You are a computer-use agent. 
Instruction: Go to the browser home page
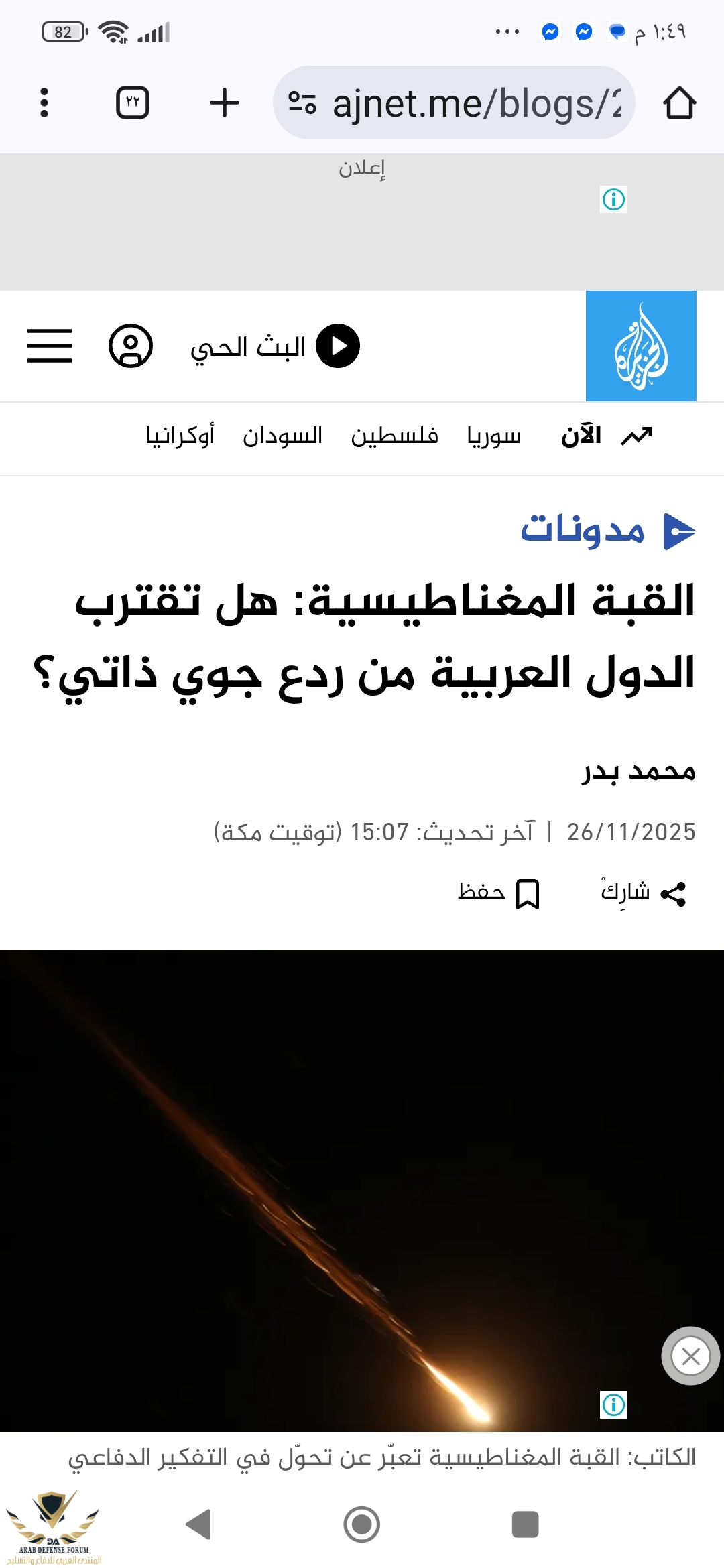pyautogui.click(x=679, y=103)
